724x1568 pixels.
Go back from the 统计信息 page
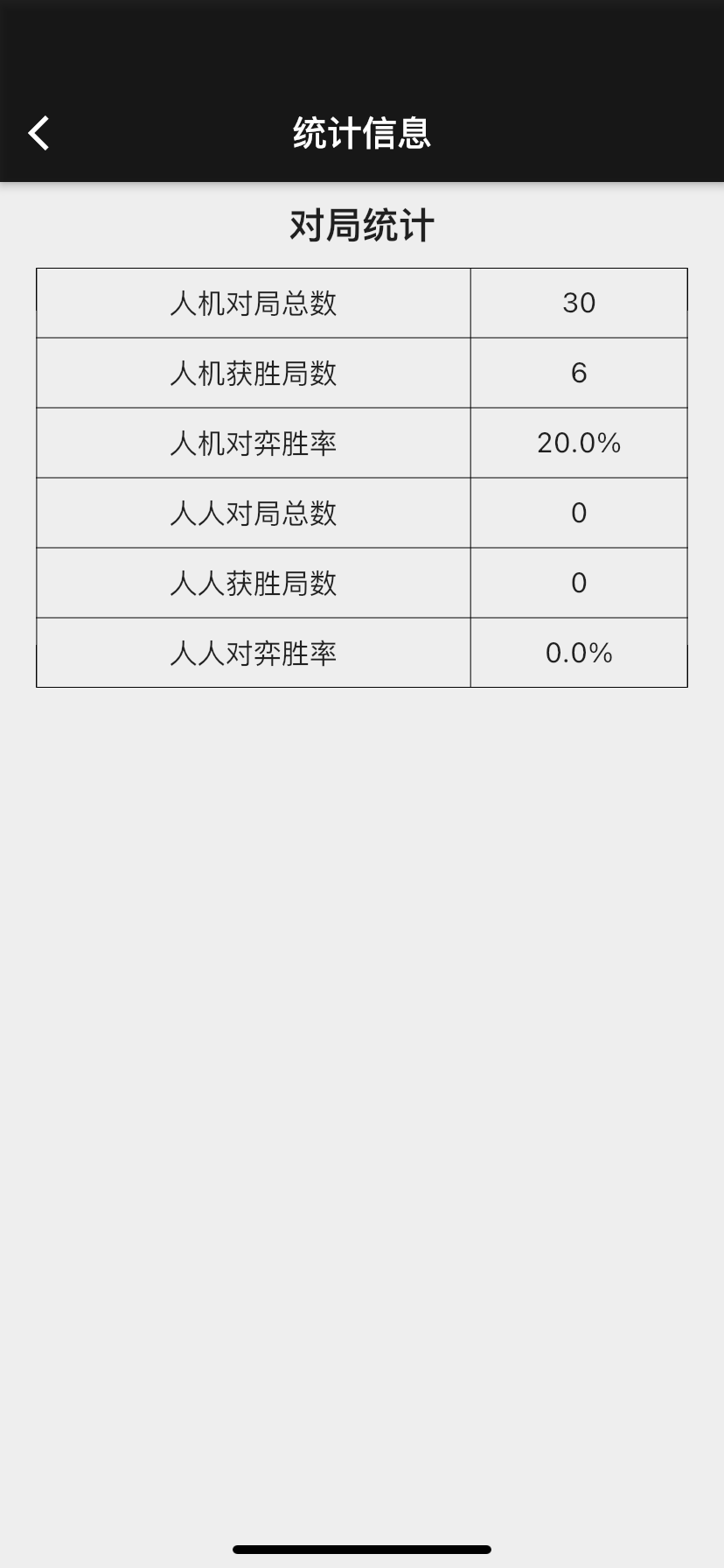[38, 134]
